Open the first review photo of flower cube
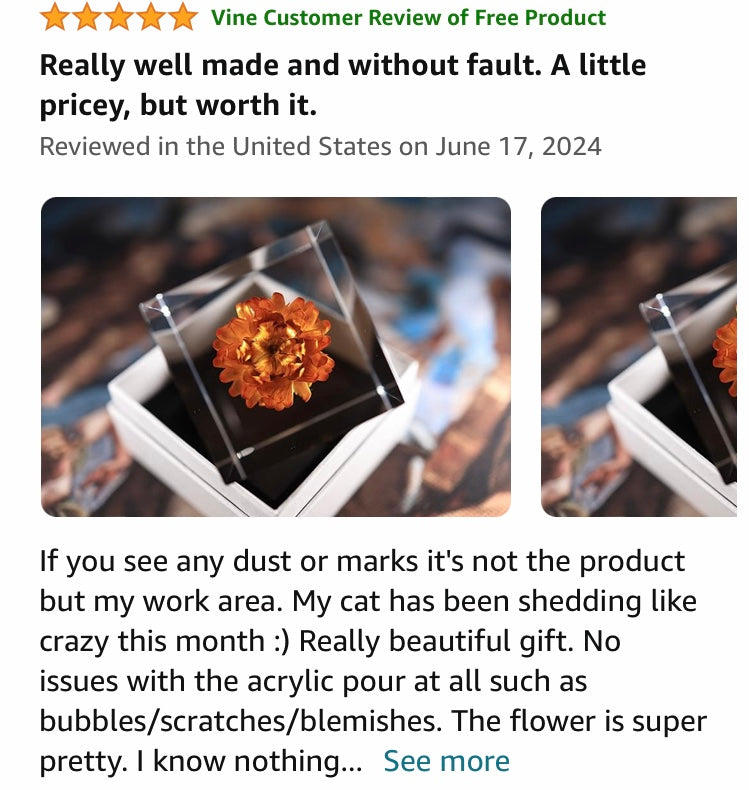The height and width of the screenshot is (790, 749). pos(275,357)
